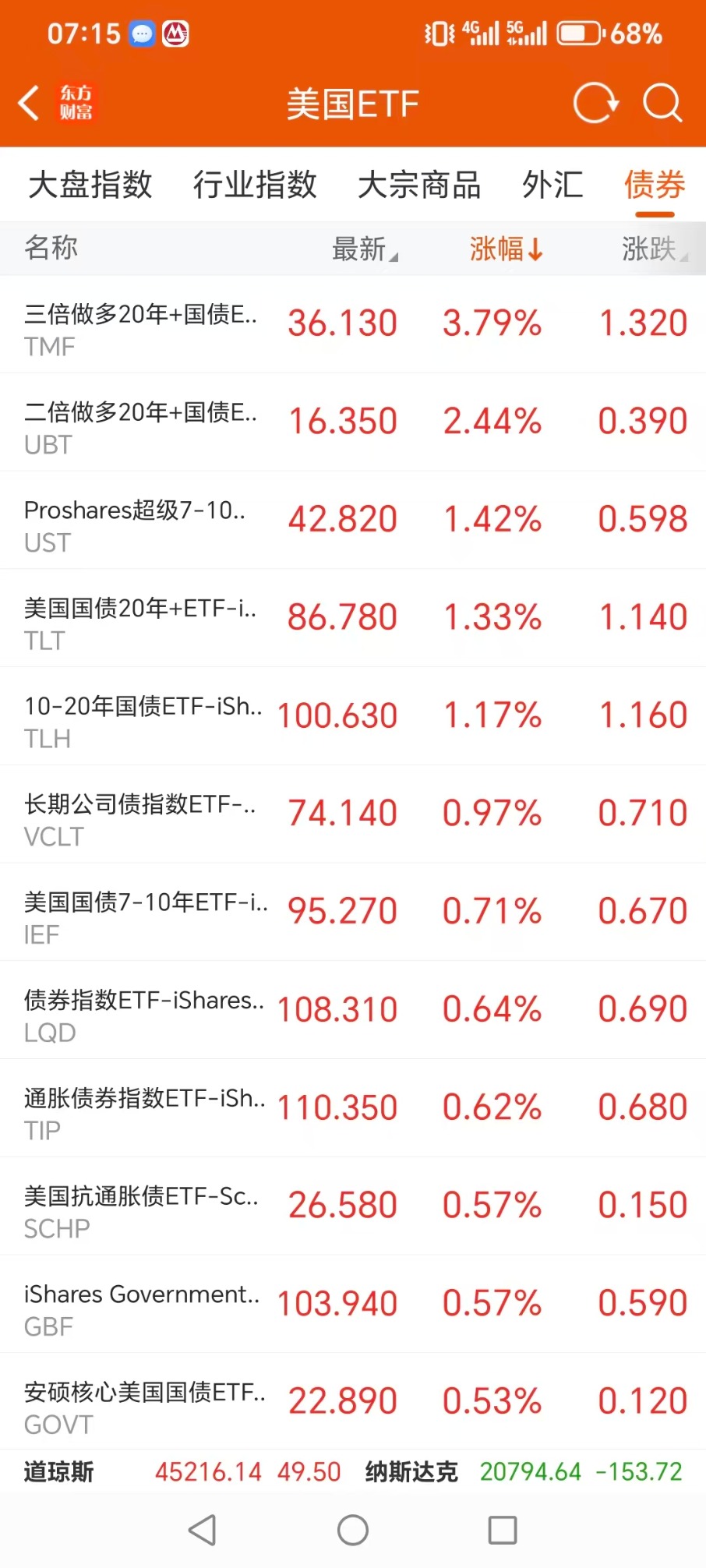
Task: Refresh the ETF quotes
Action: click(595, 103)
